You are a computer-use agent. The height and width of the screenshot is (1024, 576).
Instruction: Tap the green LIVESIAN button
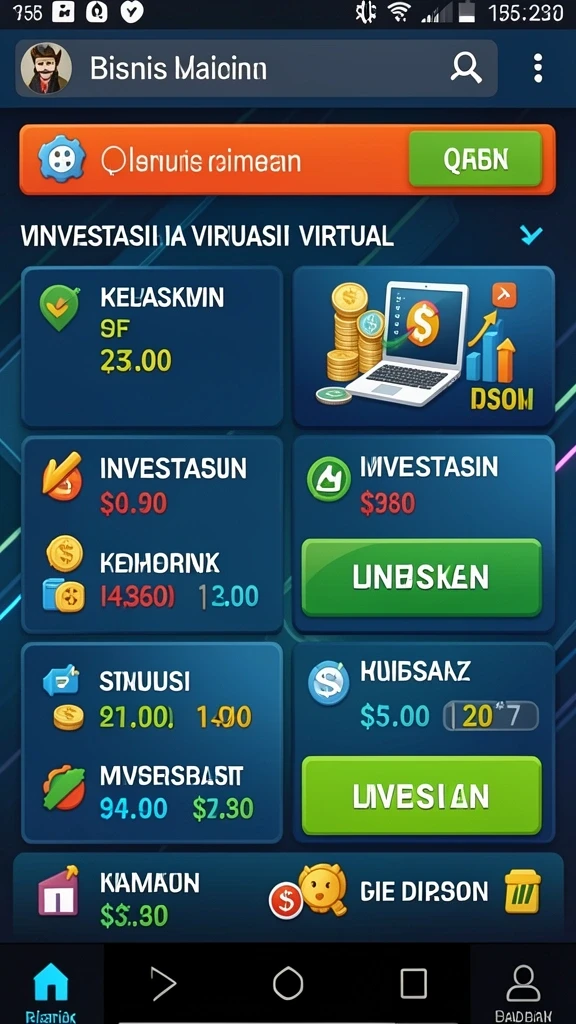tap(422, 795)
